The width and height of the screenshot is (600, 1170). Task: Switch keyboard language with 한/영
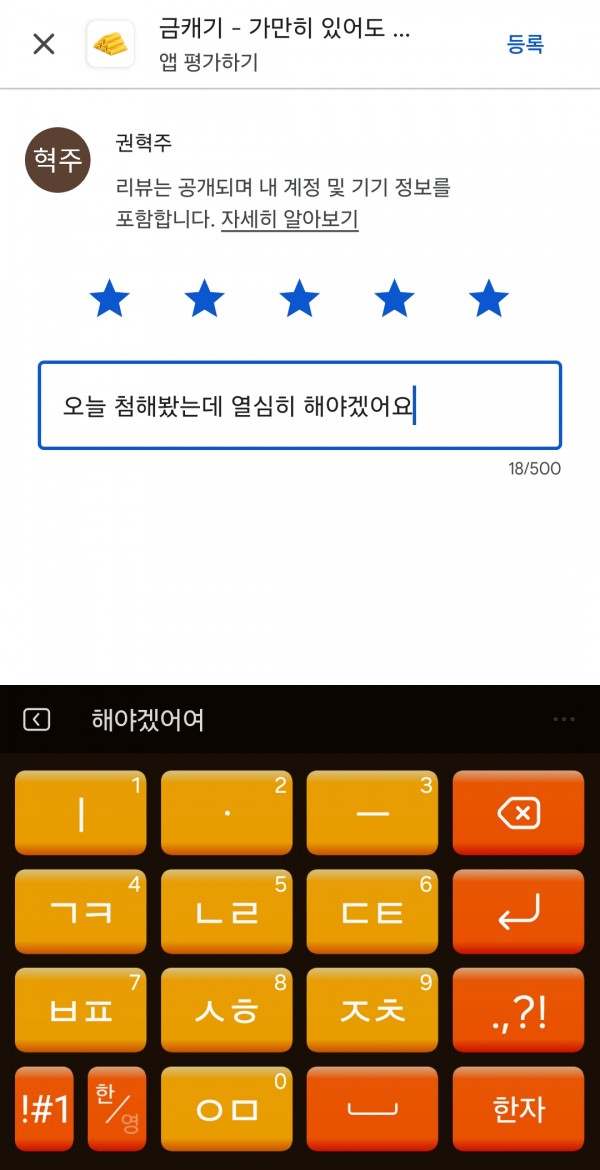[116, 1109]
